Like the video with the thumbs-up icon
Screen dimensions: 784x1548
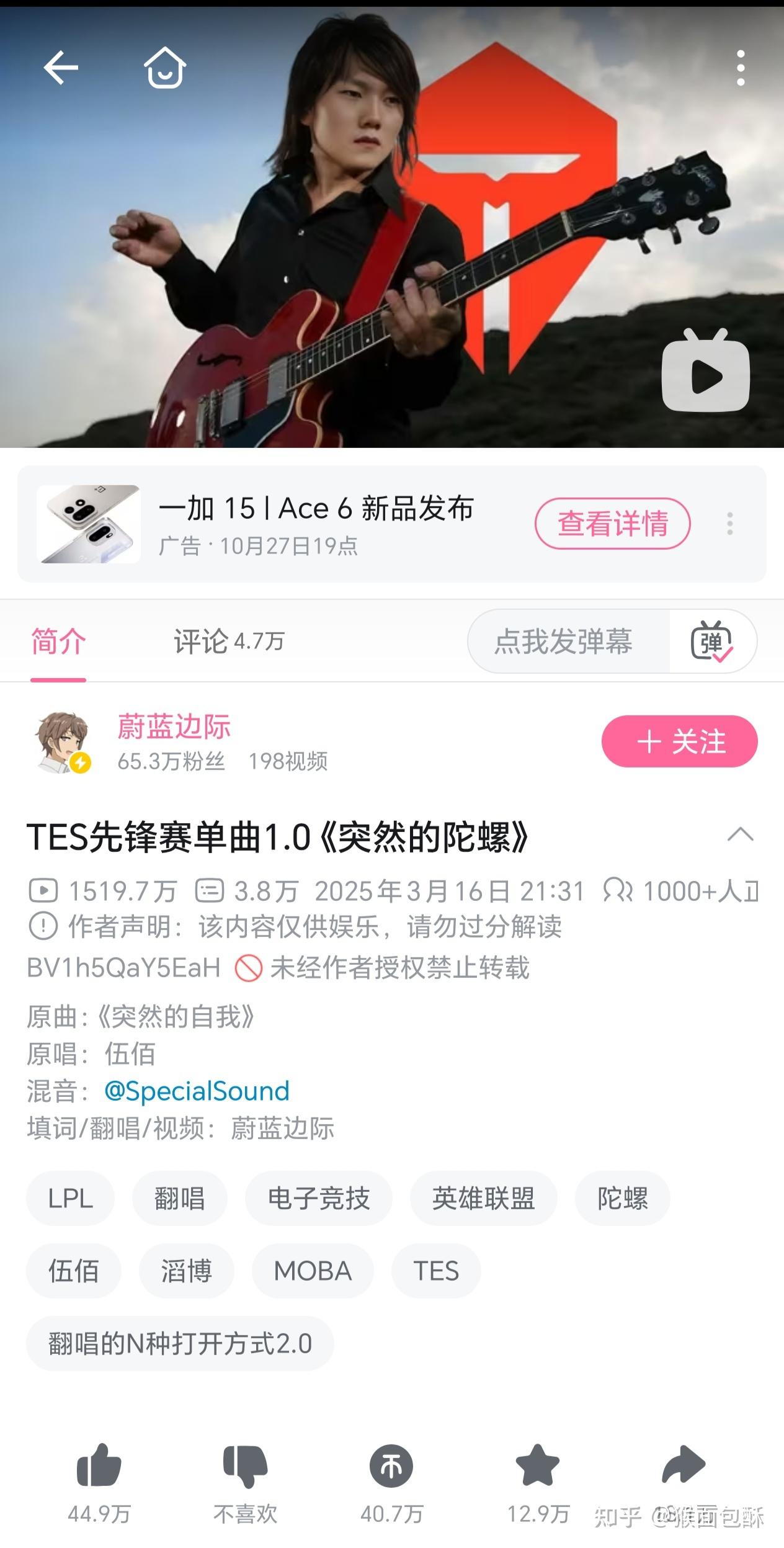pyautogui.click(x=98, y=1465)
